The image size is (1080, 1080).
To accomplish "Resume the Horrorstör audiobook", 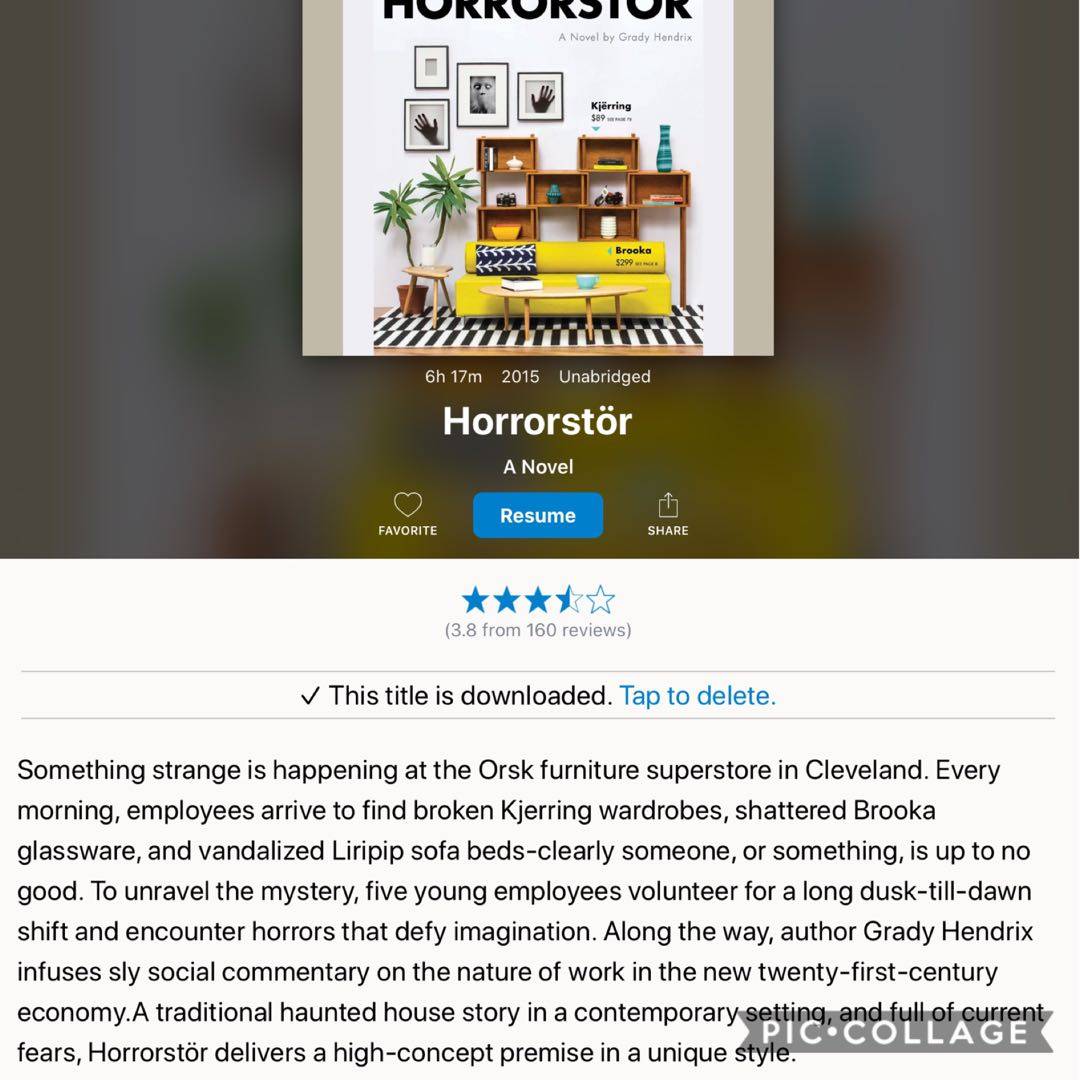I will coord(538,515).
